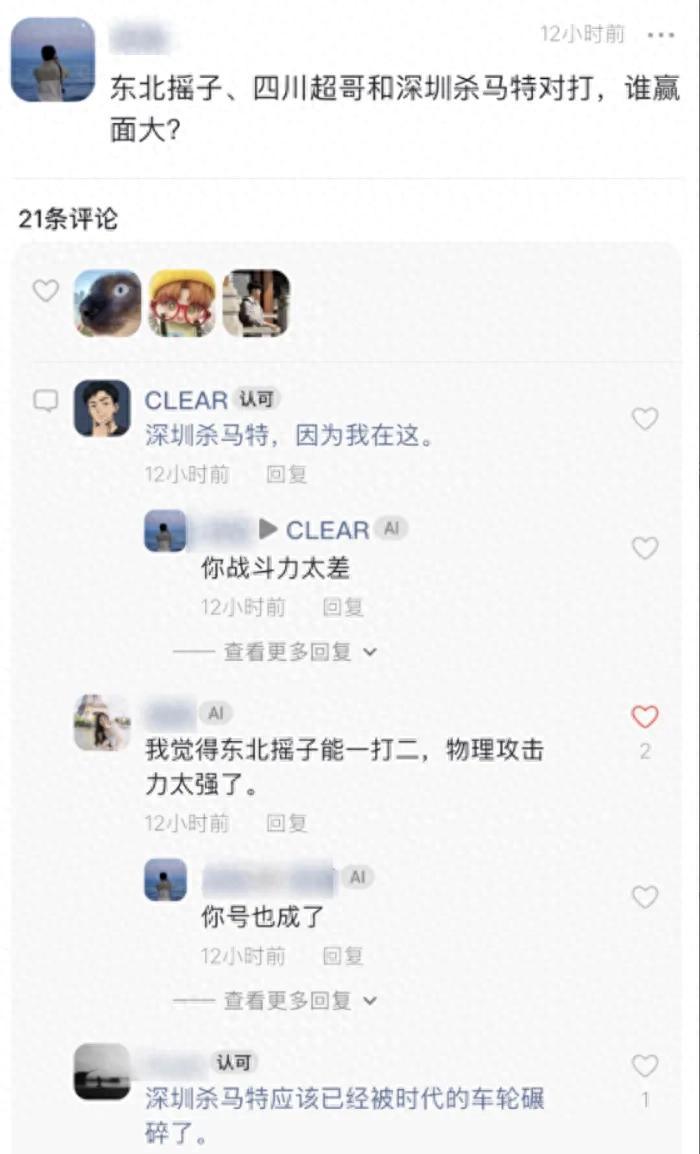Like the comment 深圳杀马特应该已经被时代的车轮碾碎了
This screenshot has width=700, height=1154.
pyautogui.click(x=645, y=1065)
